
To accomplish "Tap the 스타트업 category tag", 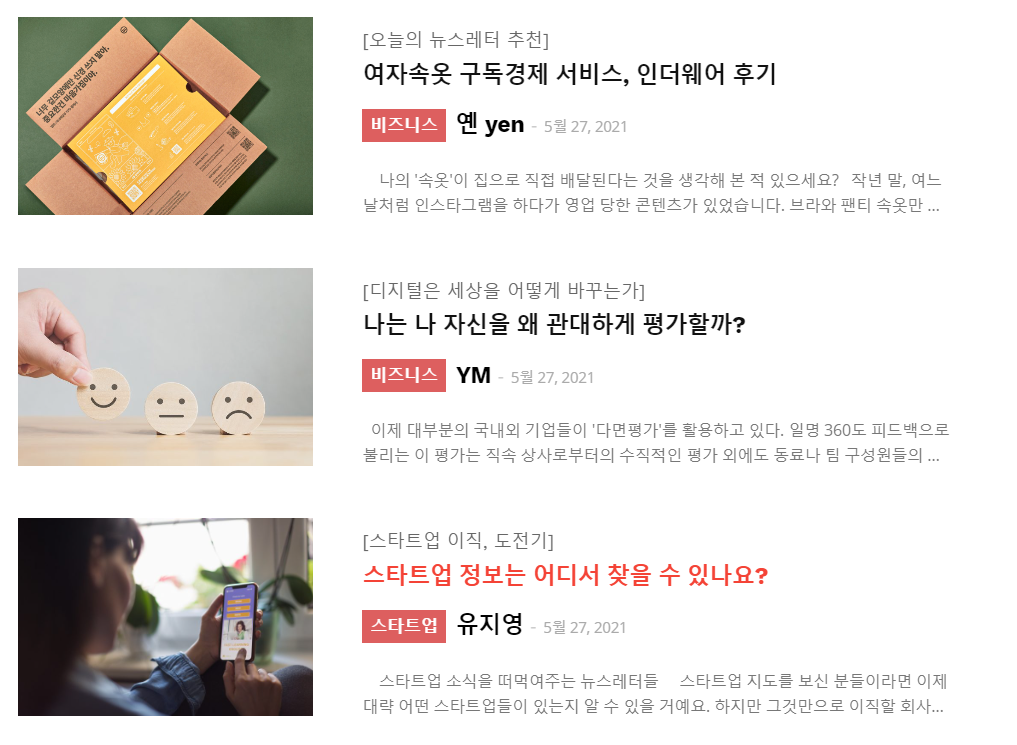I will click(x=404, y=626).
